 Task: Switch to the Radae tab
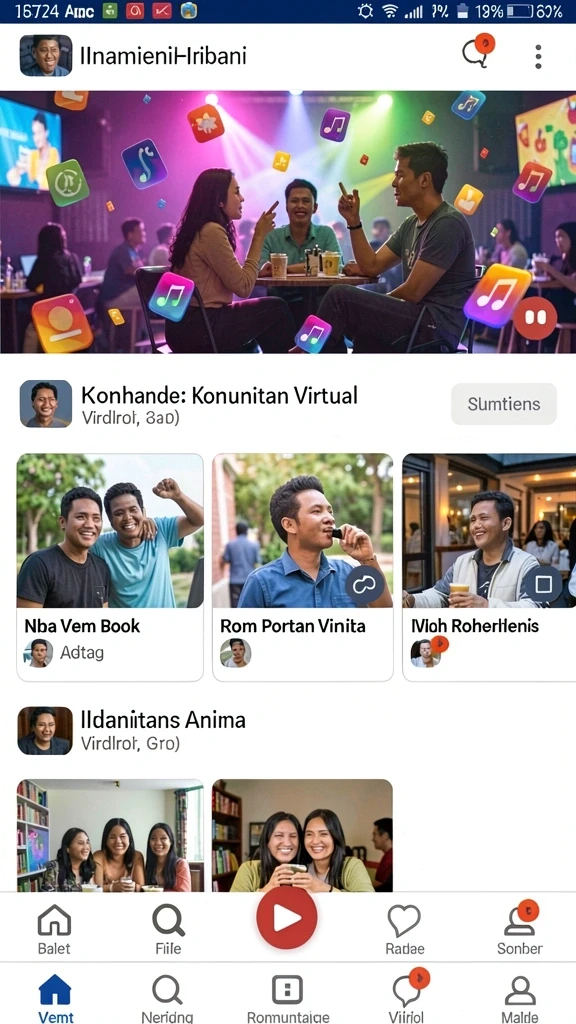[x=404, y=929]
